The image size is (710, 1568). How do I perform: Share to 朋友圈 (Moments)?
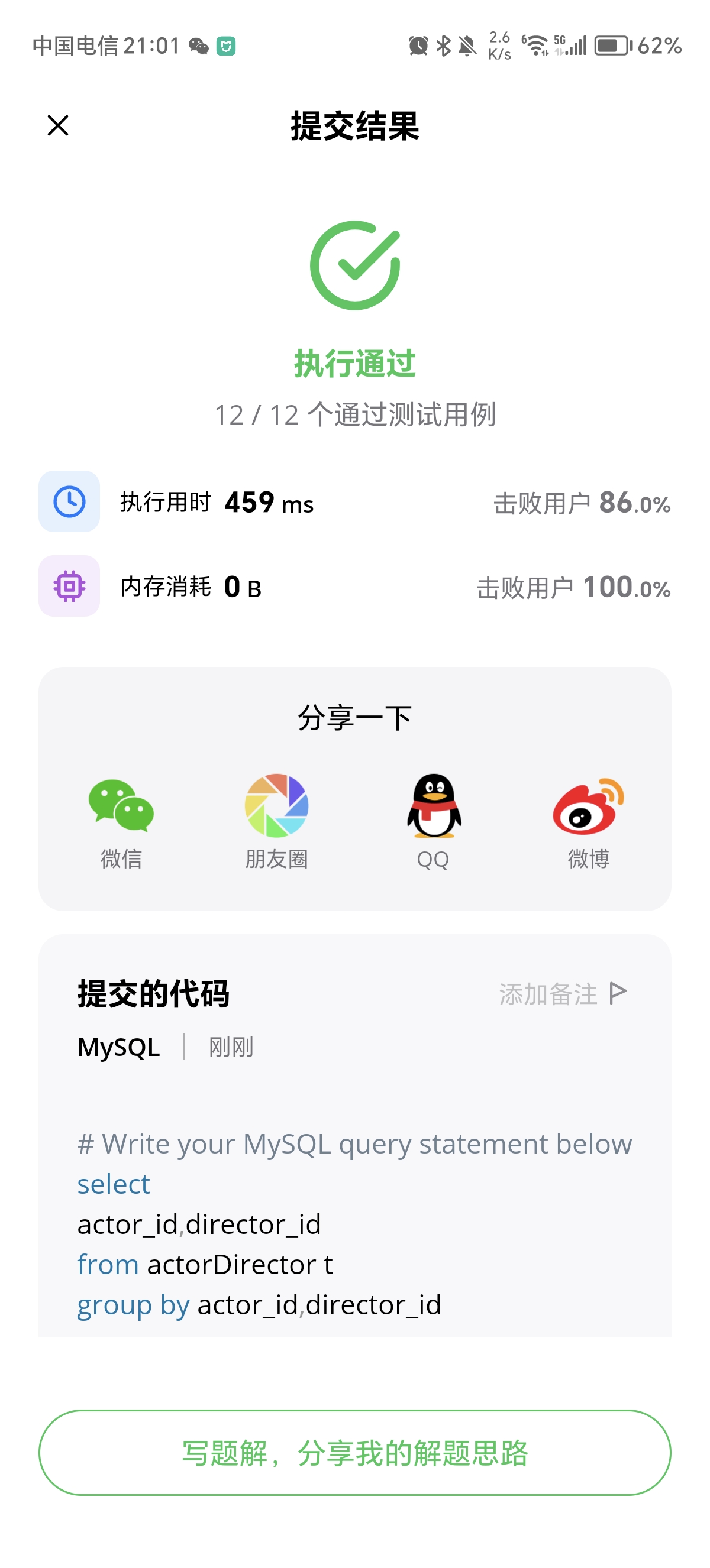276,806
